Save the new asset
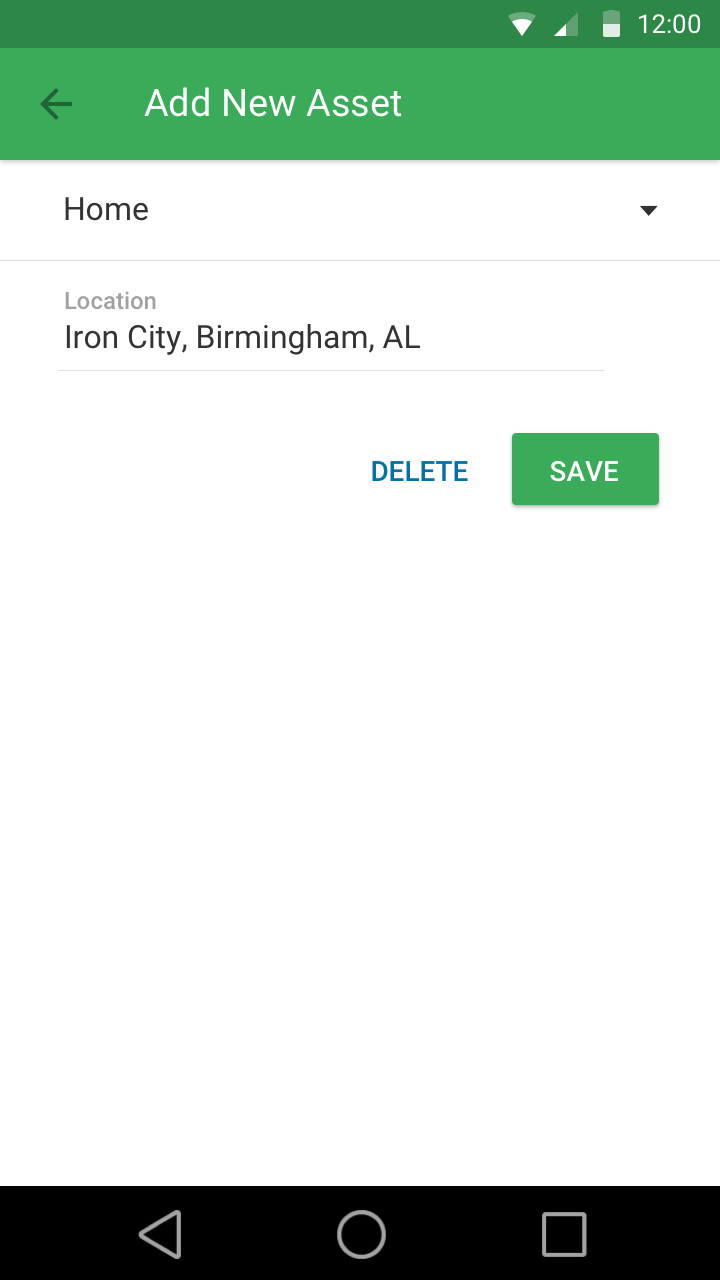The height and width of the screenshot is (1280, 720). click(585, 470)
